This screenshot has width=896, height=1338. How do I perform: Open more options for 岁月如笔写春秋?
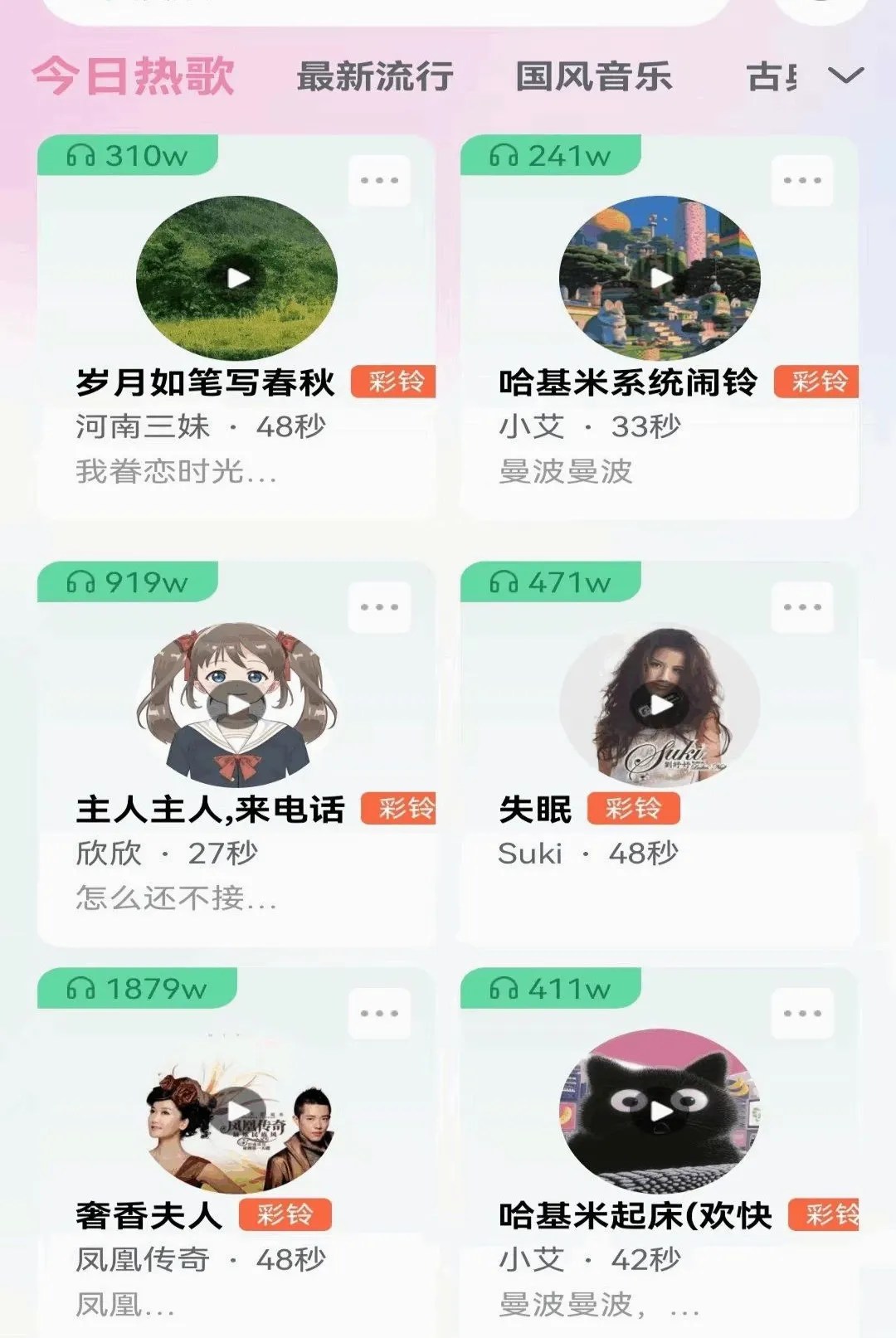pyautogui.click(x=379, y=180)
